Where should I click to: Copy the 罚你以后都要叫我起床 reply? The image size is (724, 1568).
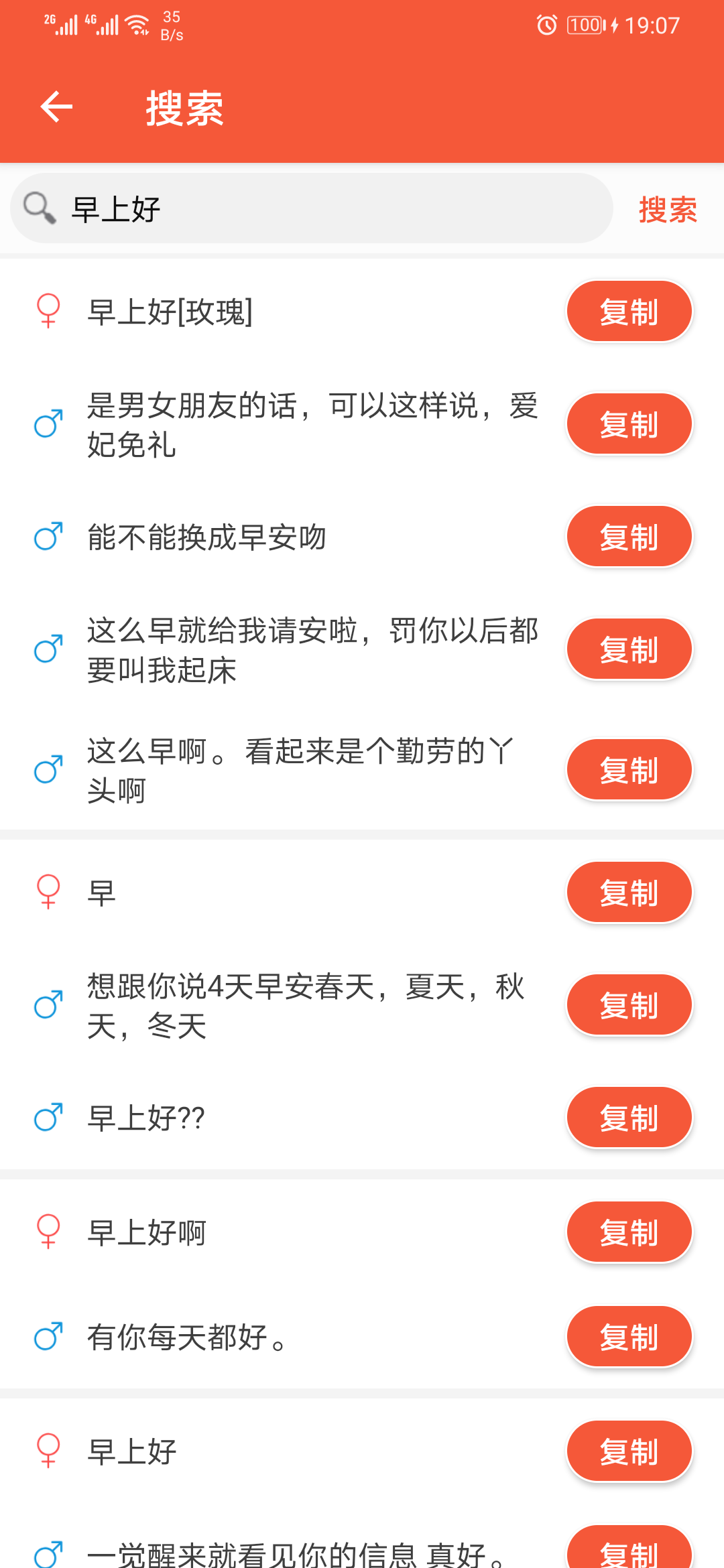629,649
